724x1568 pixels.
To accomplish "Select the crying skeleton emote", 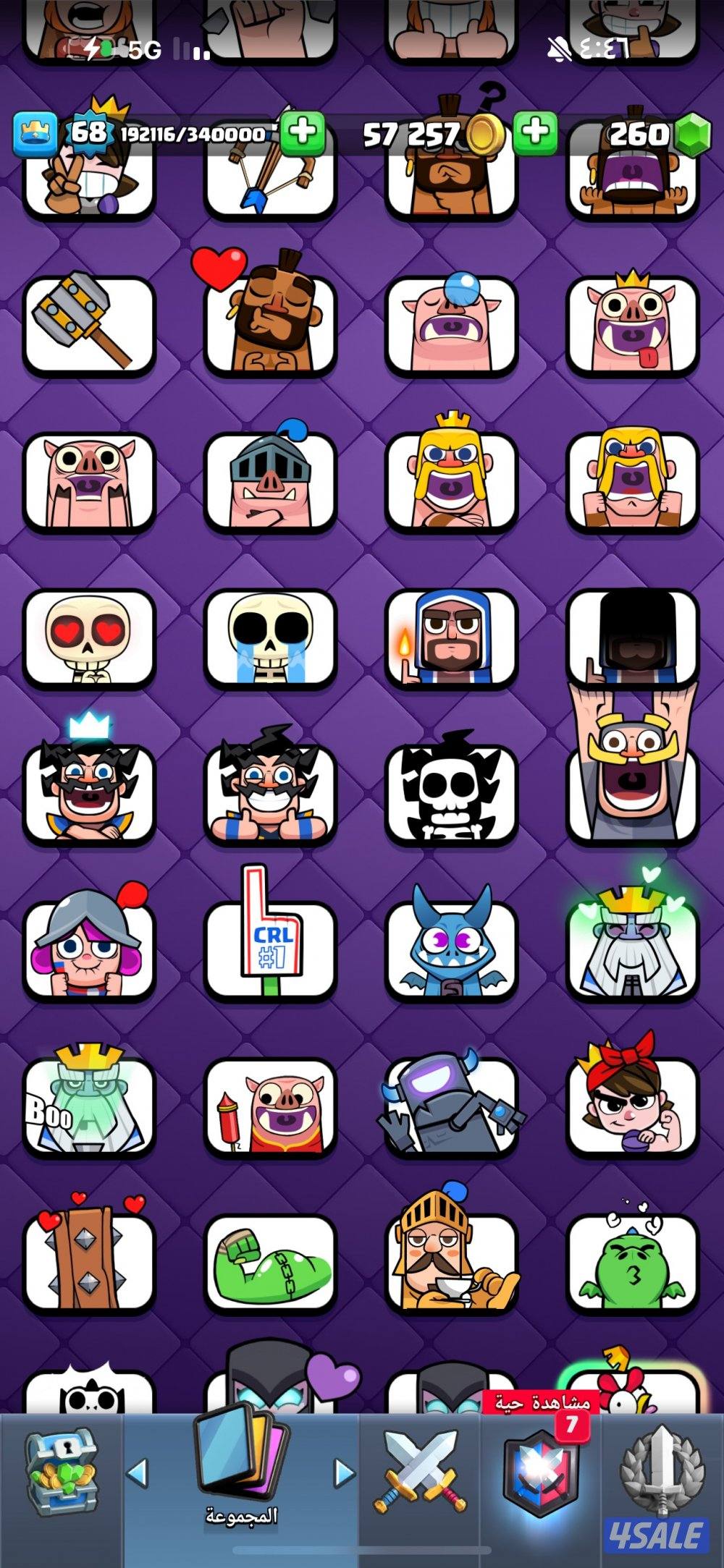I will (269, 637).
